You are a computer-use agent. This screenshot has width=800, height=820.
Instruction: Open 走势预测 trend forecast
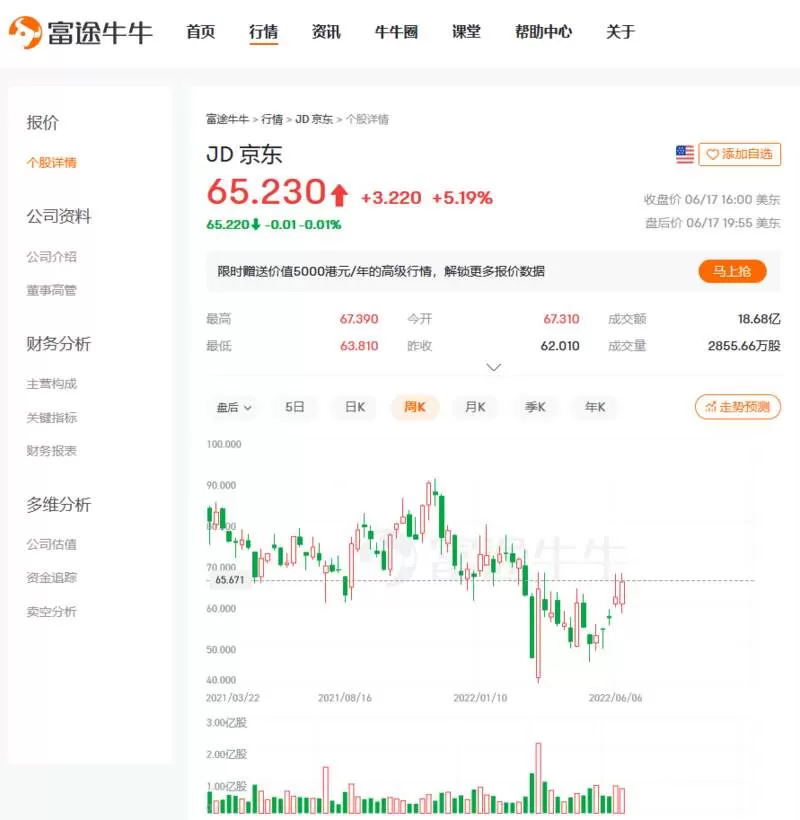pos(738,407)
